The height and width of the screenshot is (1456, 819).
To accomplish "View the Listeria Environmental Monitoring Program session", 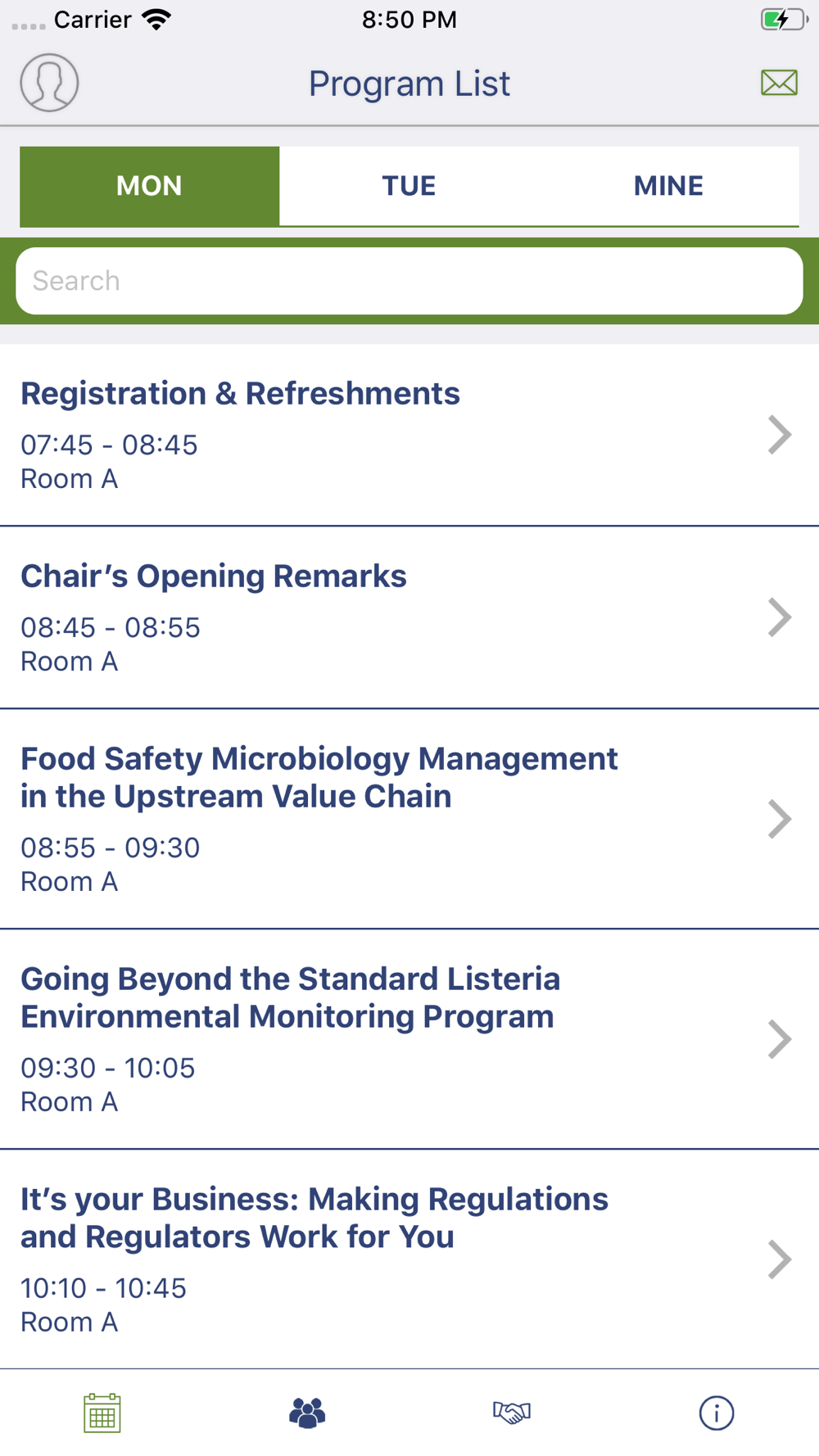I will [409, 1039].
